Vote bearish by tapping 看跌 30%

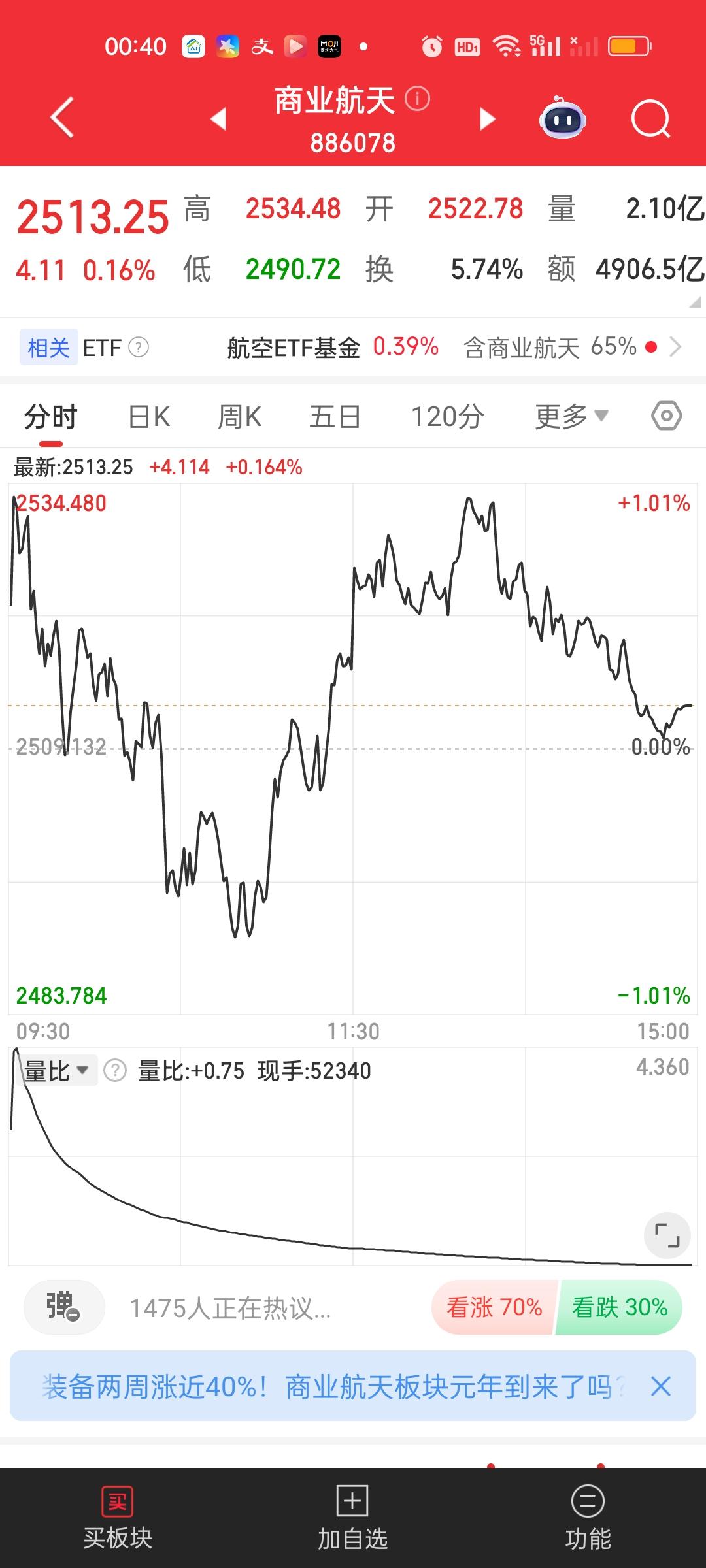(x=619, y=1307)
